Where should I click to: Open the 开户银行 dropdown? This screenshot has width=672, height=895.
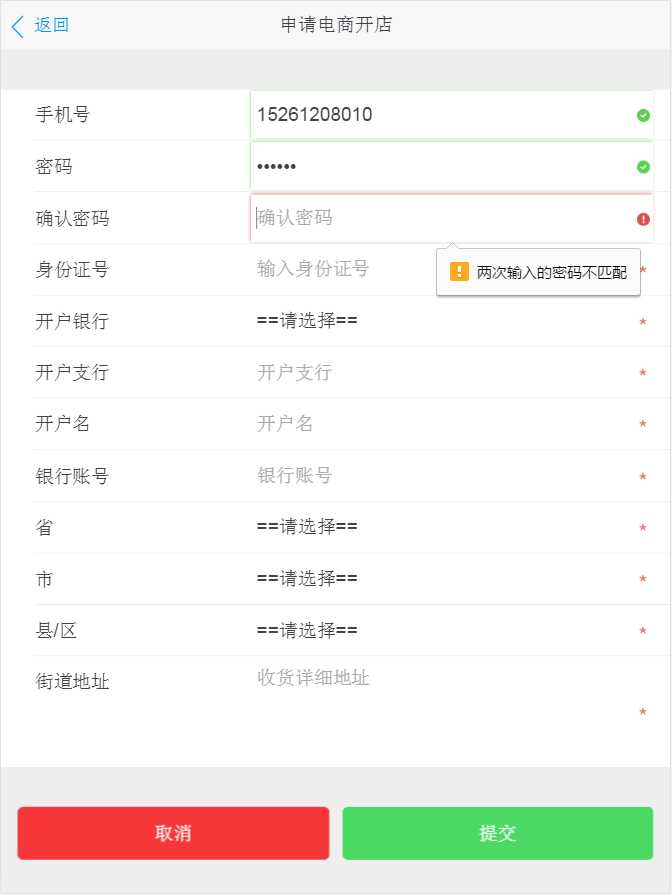pos(440,321)
